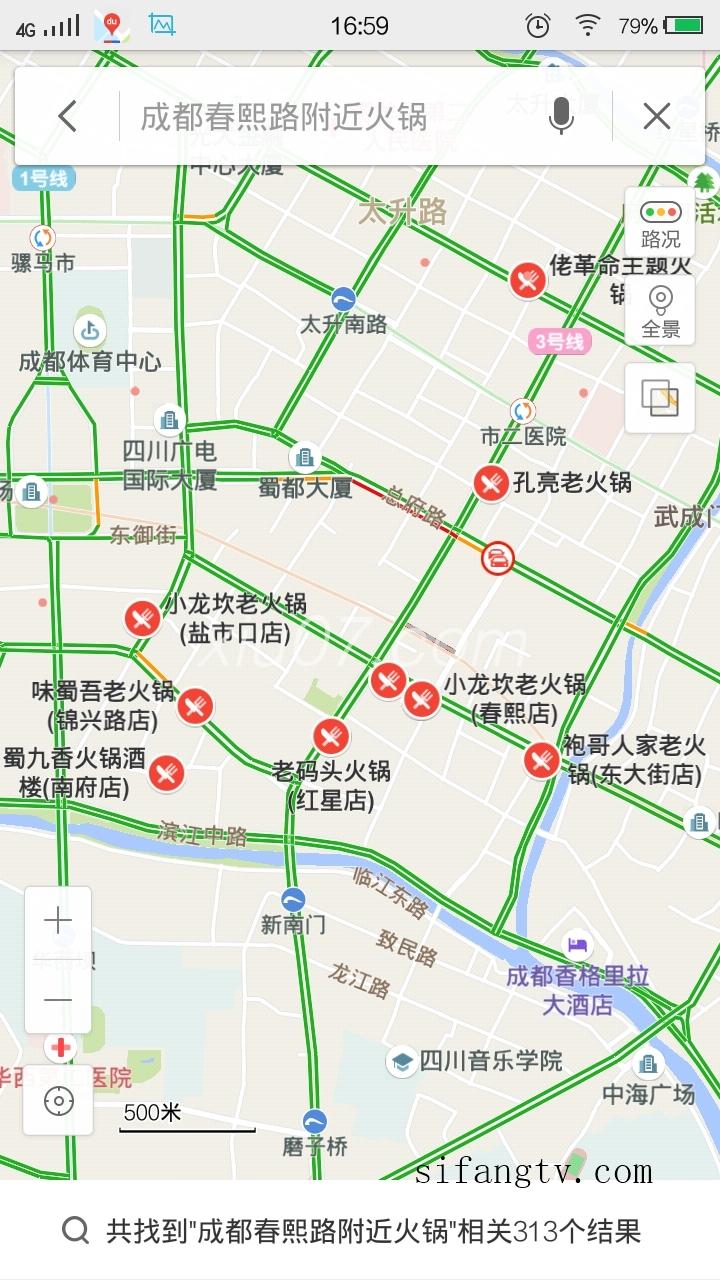Go back from the search results
Screen dimensions: 720x1280
click(67, 117)
